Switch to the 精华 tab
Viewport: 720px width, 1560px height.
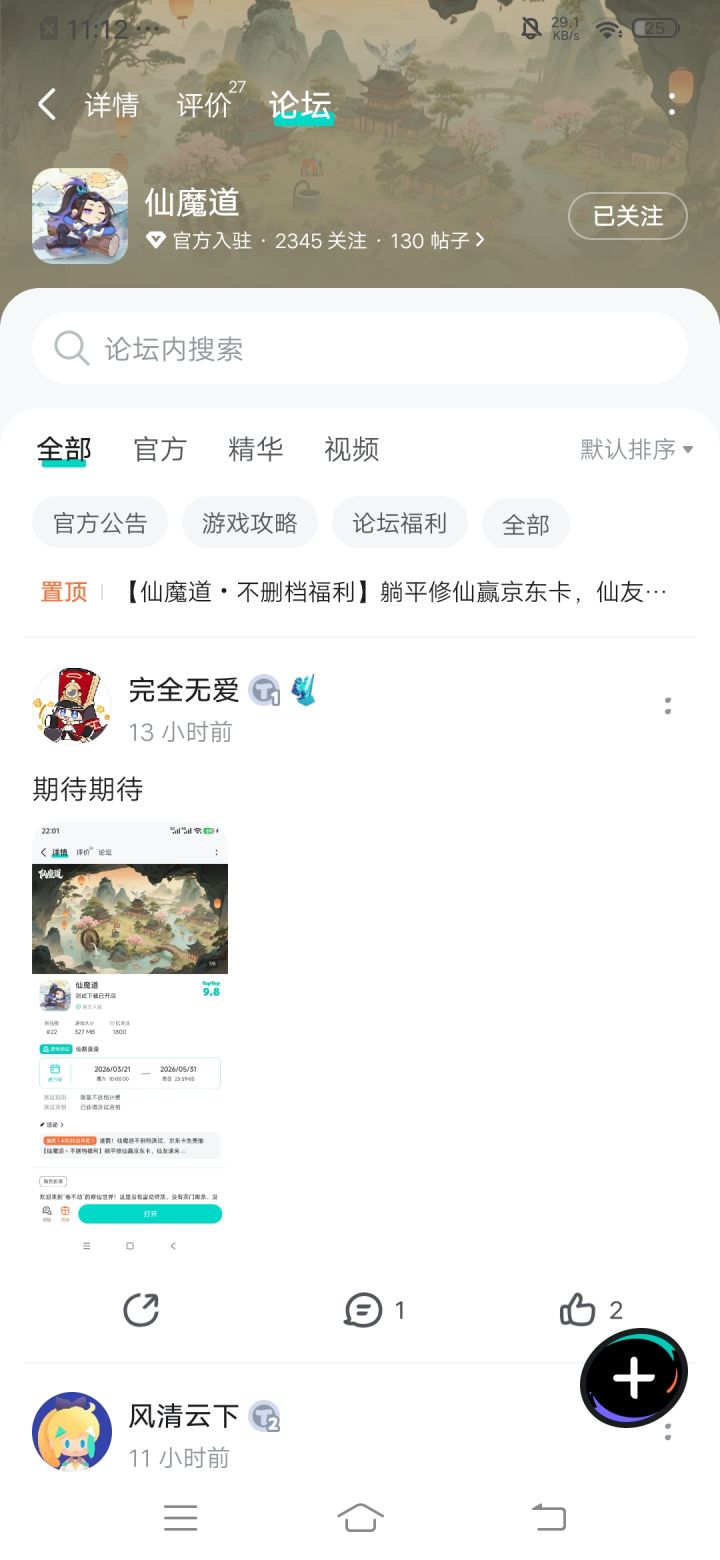pyautogui.click(x=256, y=449)
